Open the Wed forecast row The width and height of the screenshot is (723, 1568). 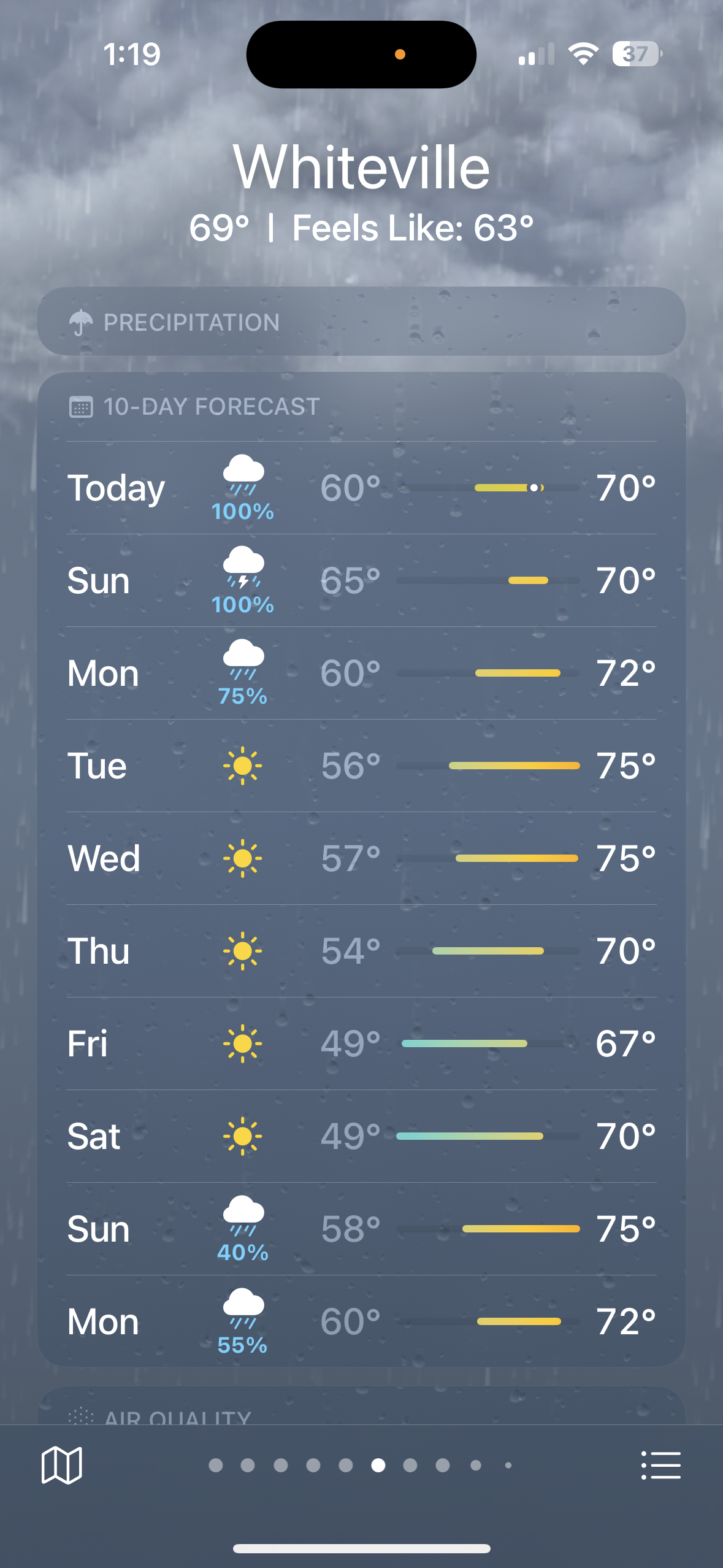pyautogui.click(x=361, y=858)
